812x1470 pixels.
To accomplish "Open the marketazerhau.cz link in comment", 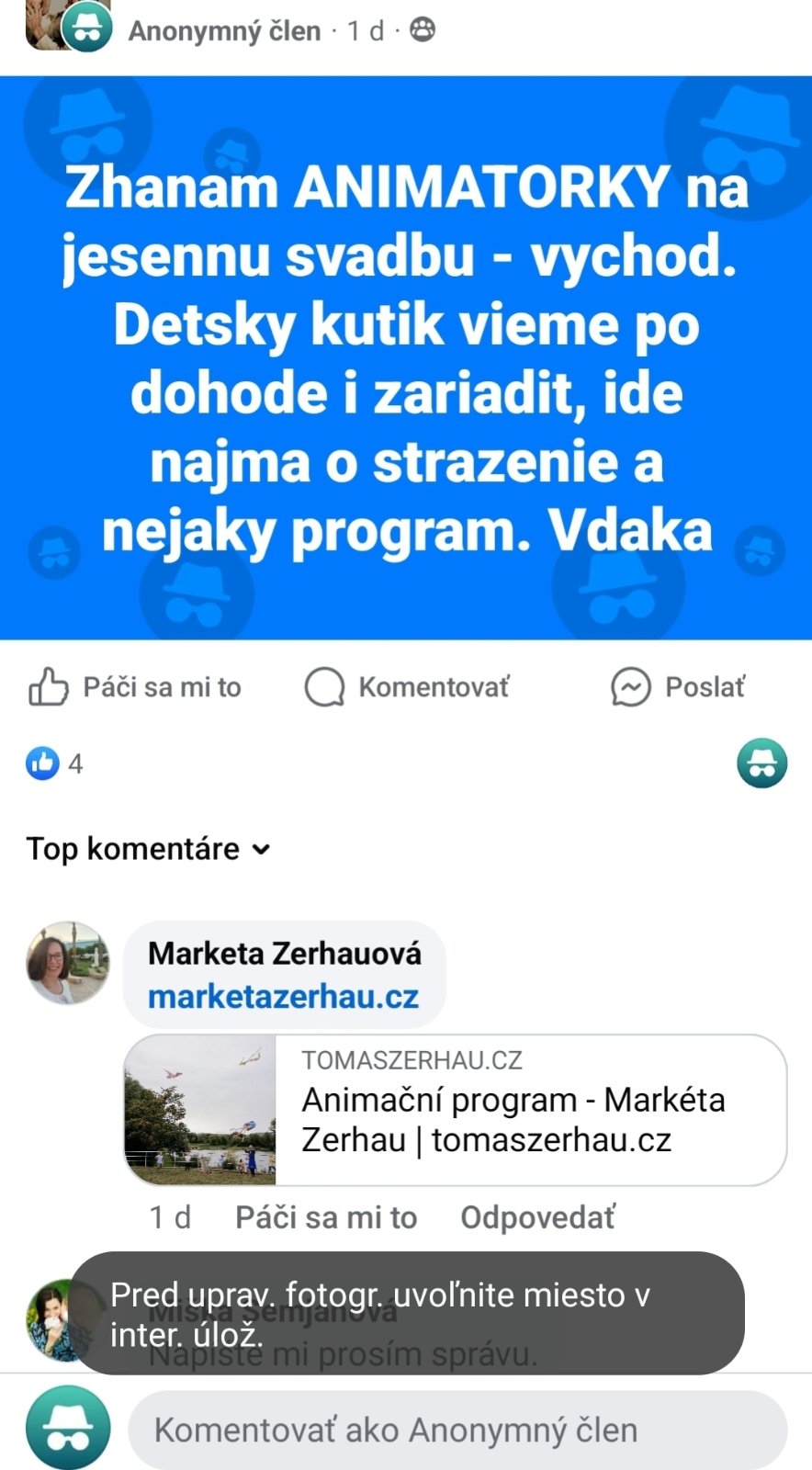I will tap(283, 997).
